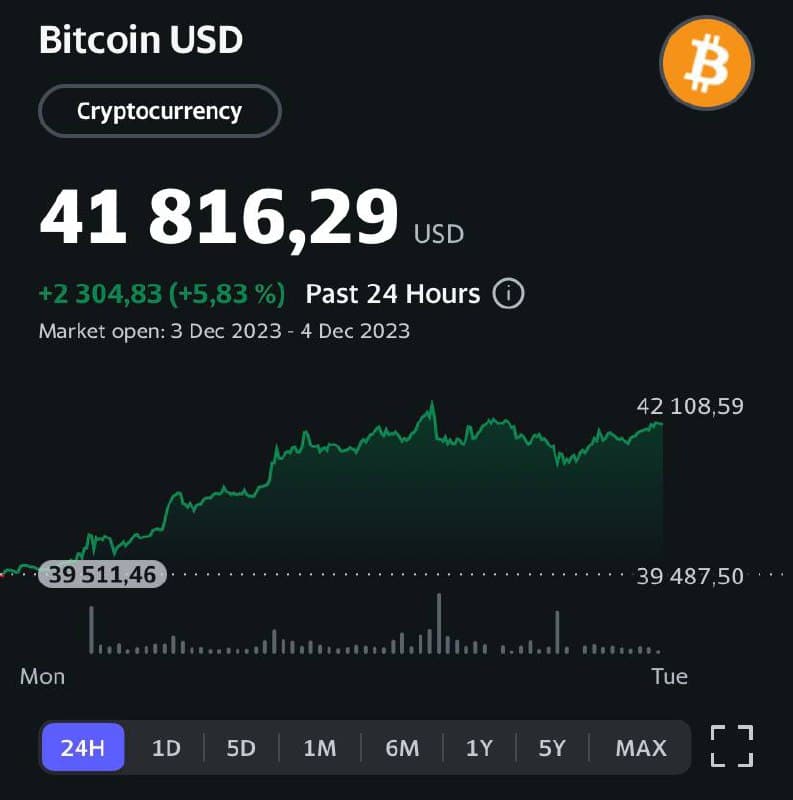Viewport: 793px width, 800px height.
Task: Show the MAX price history
Action: click(641, 748)
